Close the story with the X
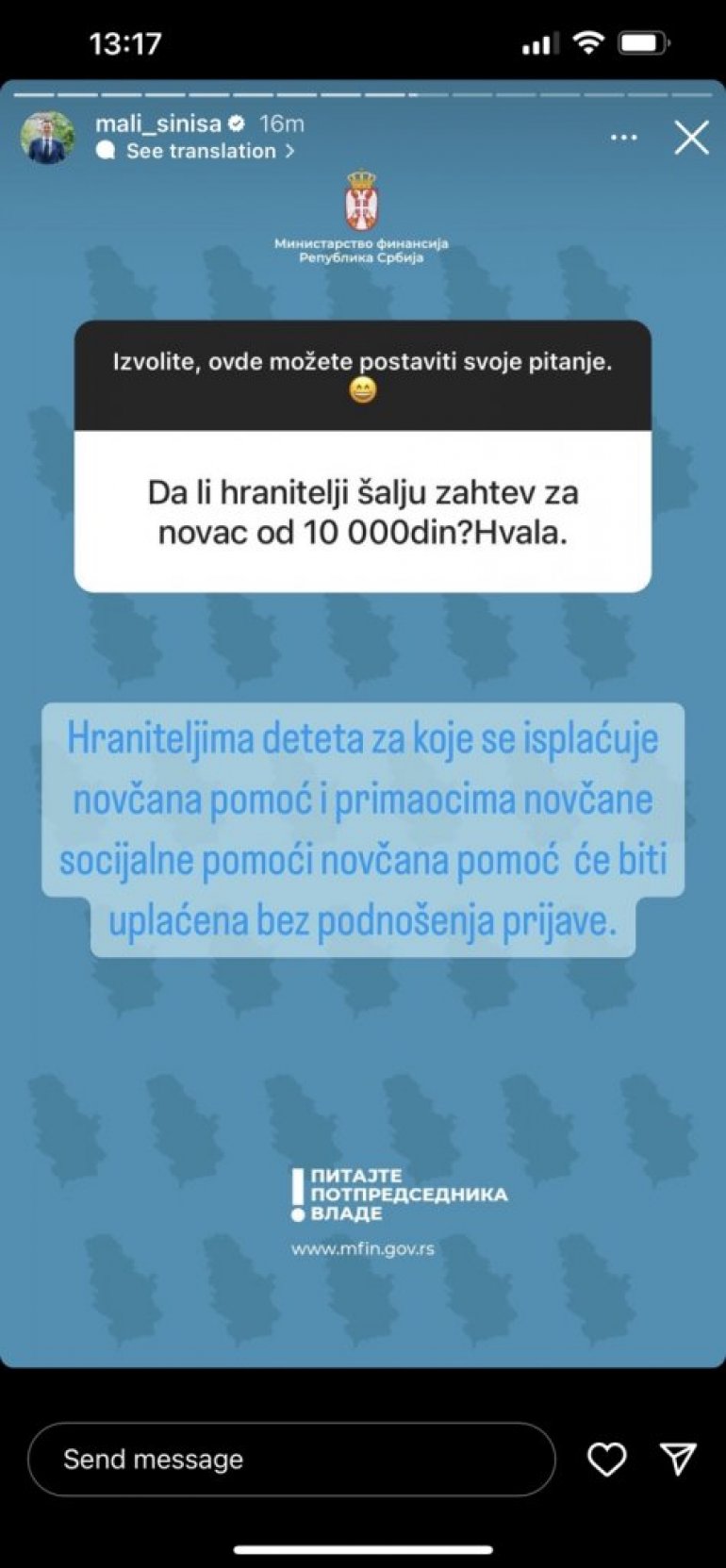Screen dimensions: 726x1568 click(x=691, y=138)
